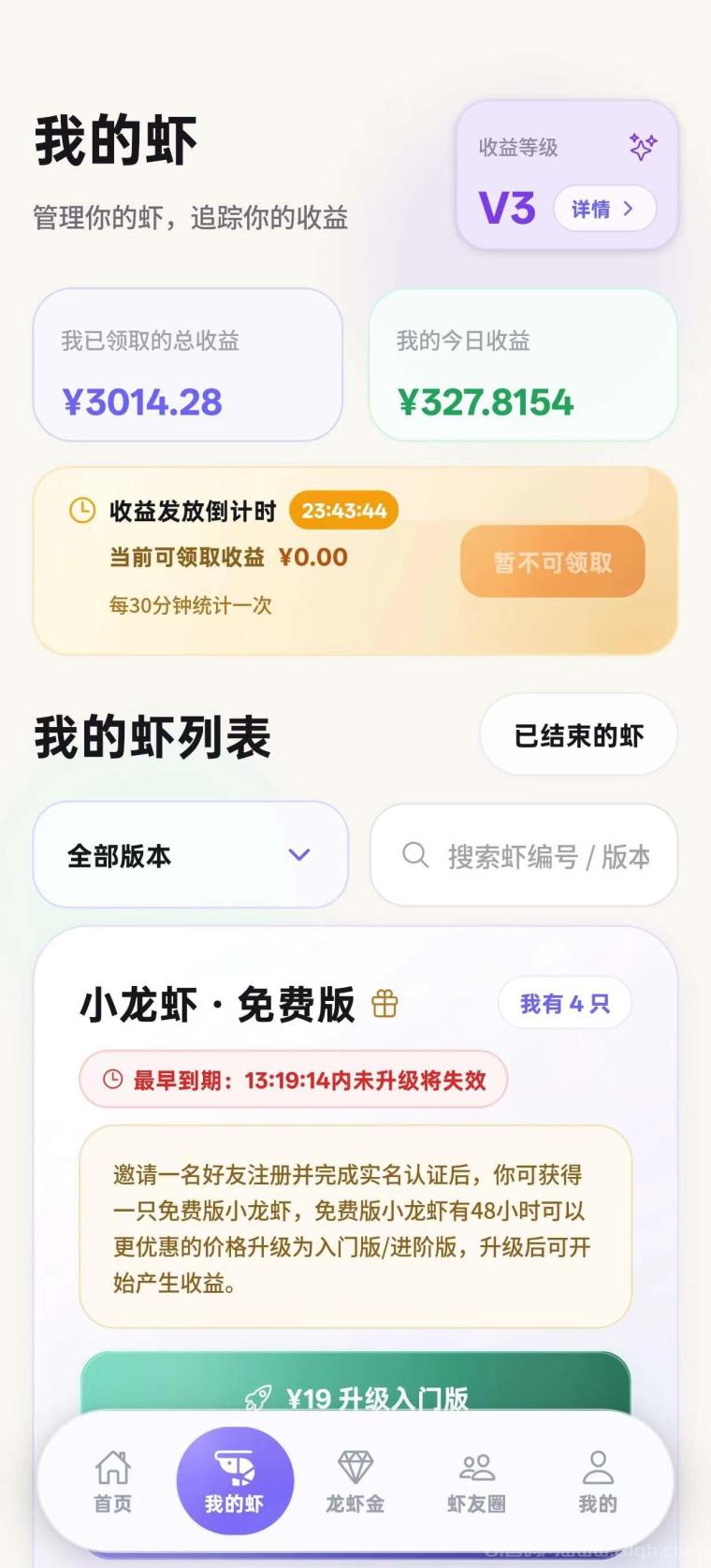Image resolution: width=711 pixels, height=1568 pixels.
Task: Click the sparkle icon on the 收益等级 card
Action: [642, 146]
